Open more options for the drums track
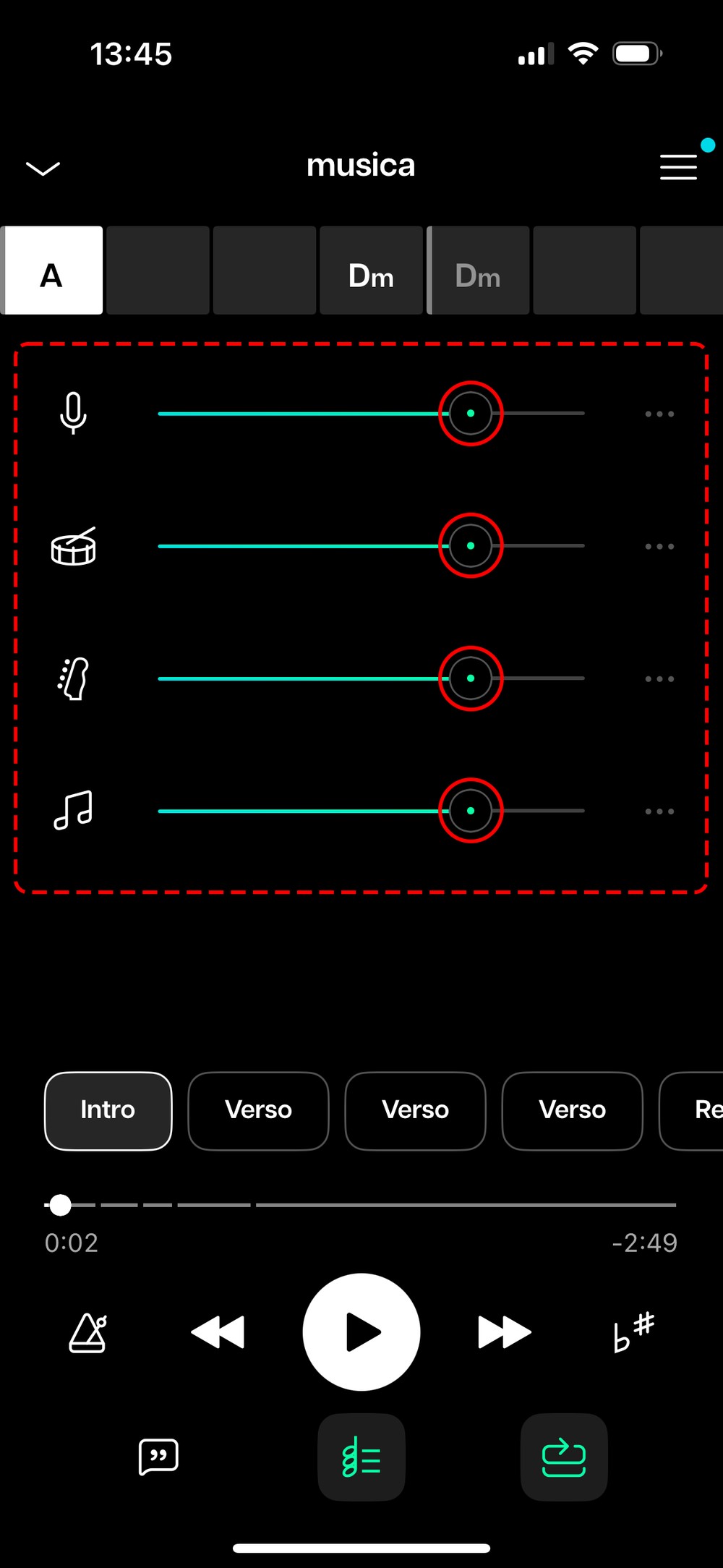The height and width of the screenshot is (1568, 723). pos(659,547)
